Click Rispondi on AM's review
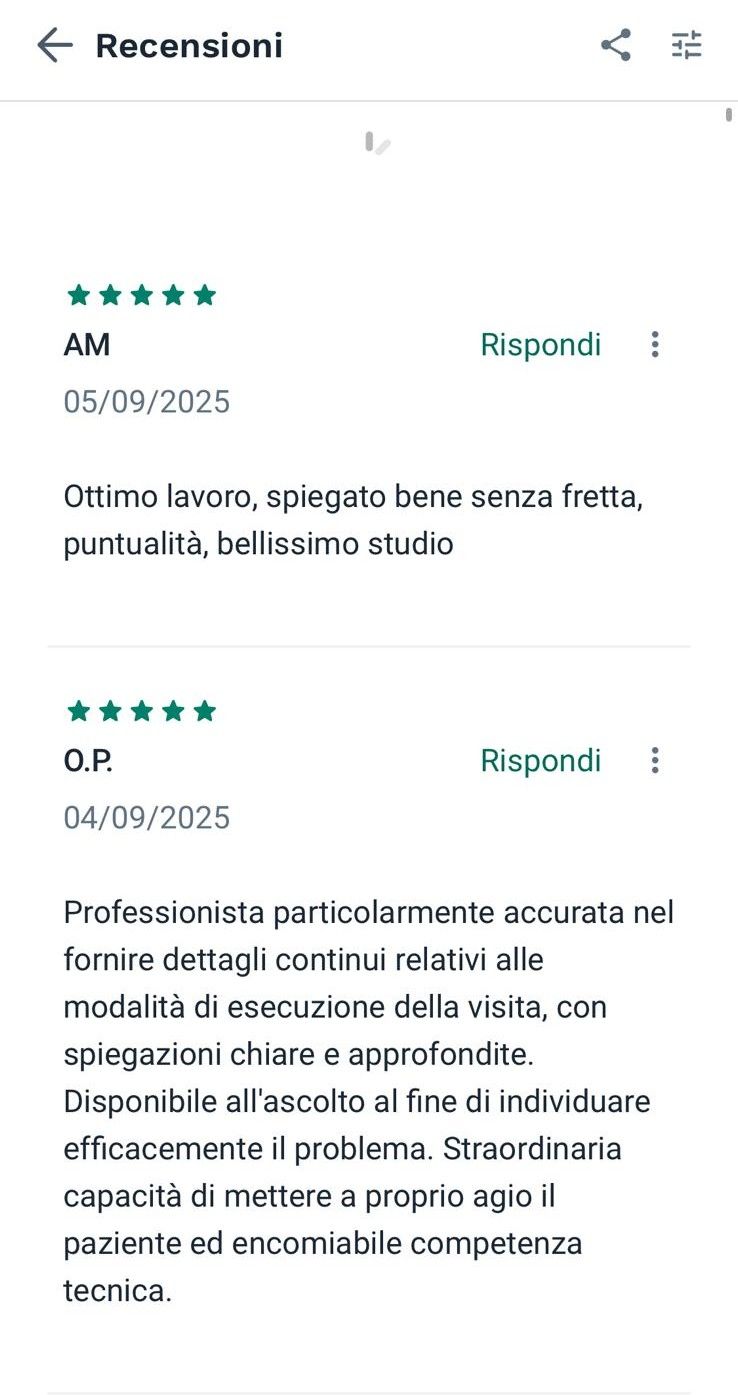This screenshot has height=1395, width=738. (540, 345)
